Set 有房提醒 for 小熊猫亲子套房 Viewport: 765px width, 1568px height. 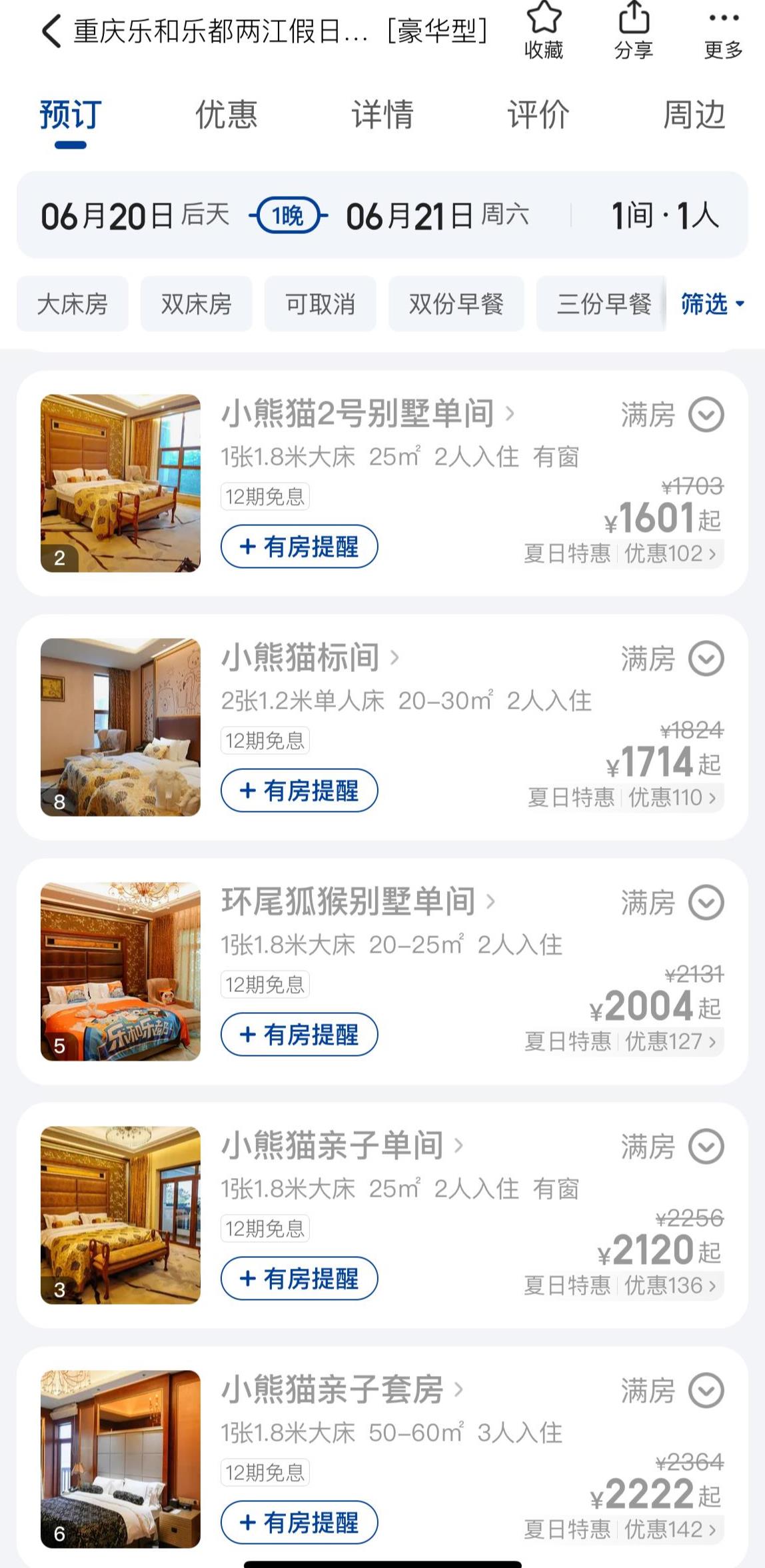click(x=299, y=1523)
